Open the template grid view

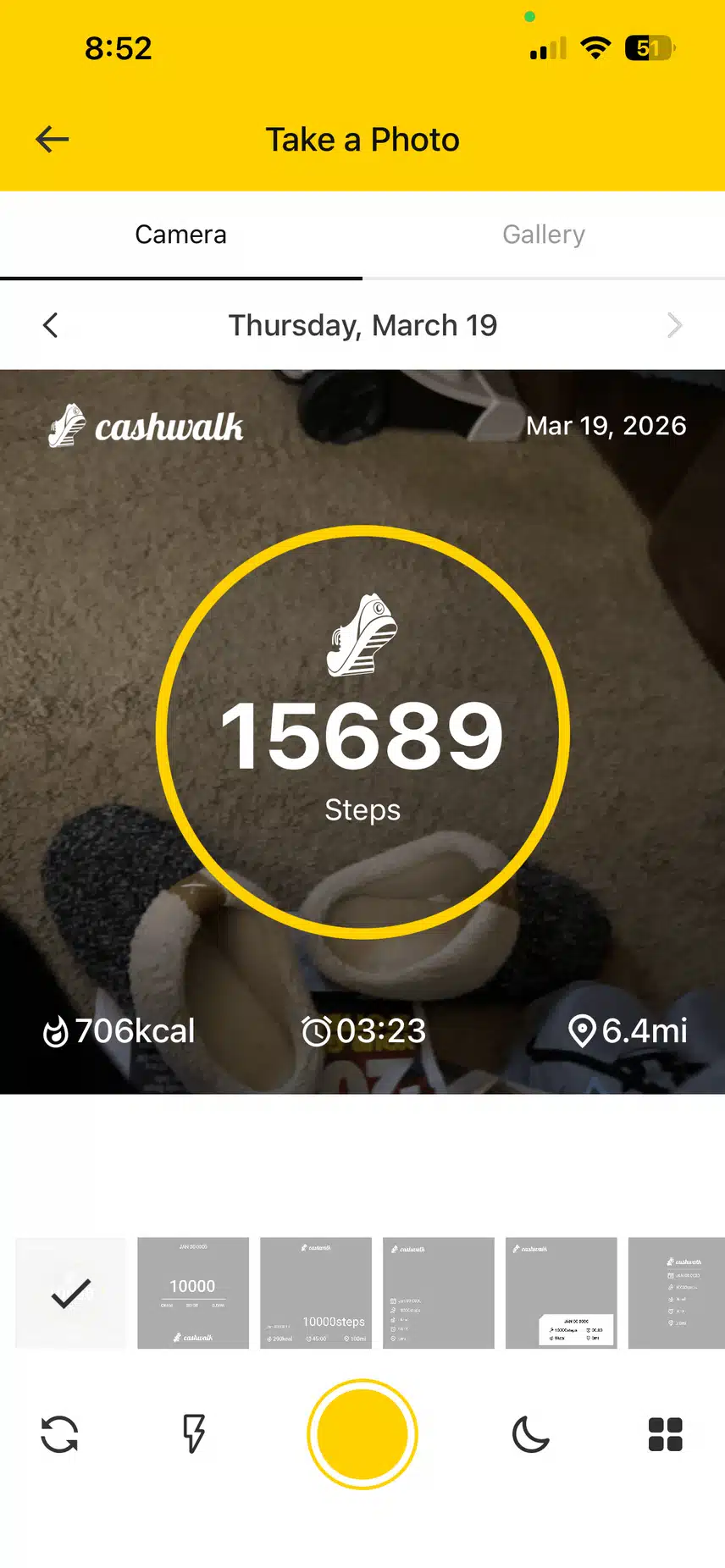click(x=665, y=1434)
